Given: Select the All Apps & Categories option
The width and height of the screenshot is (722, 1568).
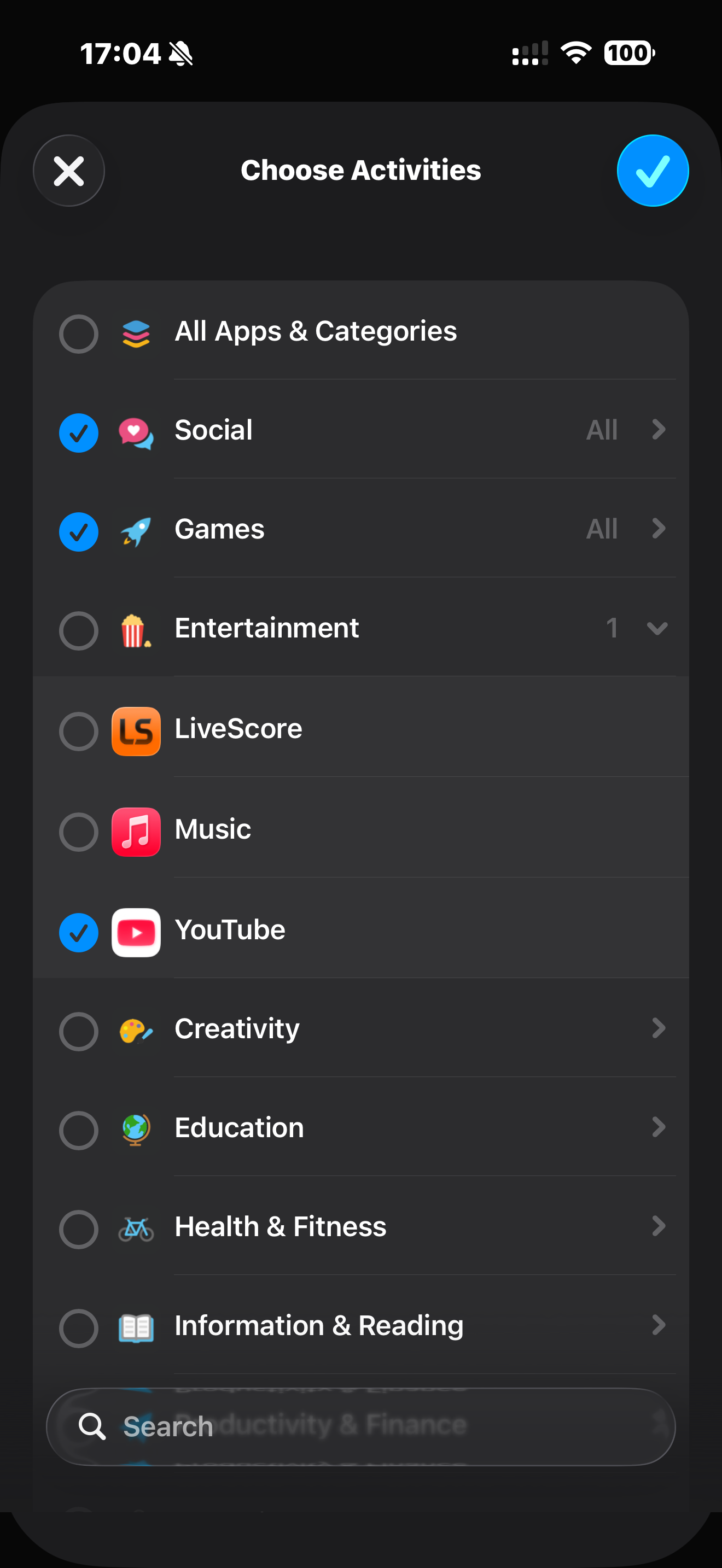Looking at the screenshot, I should (x=78, y=334).
